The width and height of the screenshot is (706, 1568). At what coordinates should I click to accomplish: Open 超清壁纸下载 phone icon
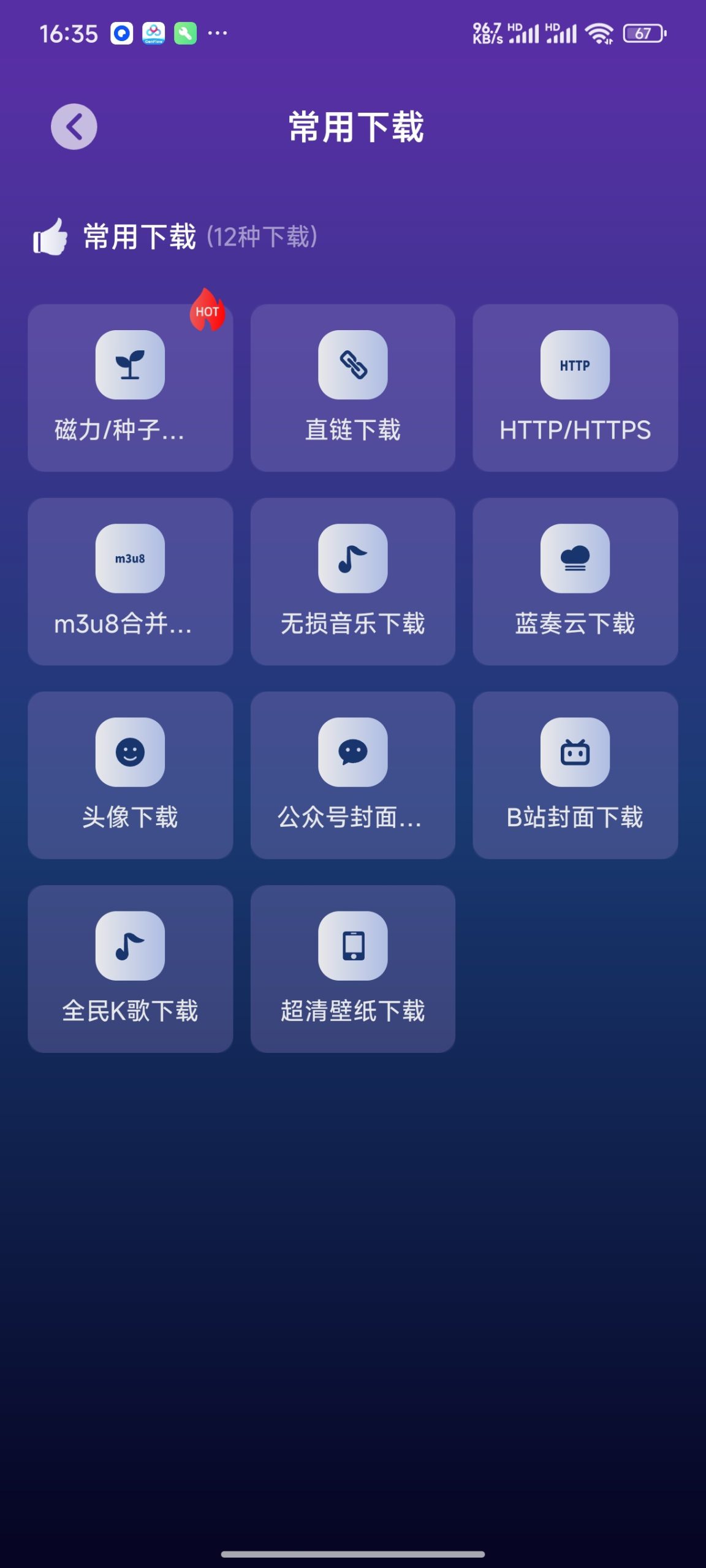click(353, 946)
